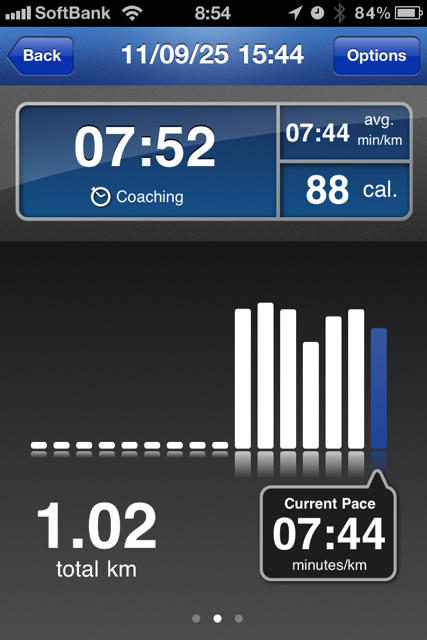Go back using the Back button

pyautogui.click(x=40, y=56)
